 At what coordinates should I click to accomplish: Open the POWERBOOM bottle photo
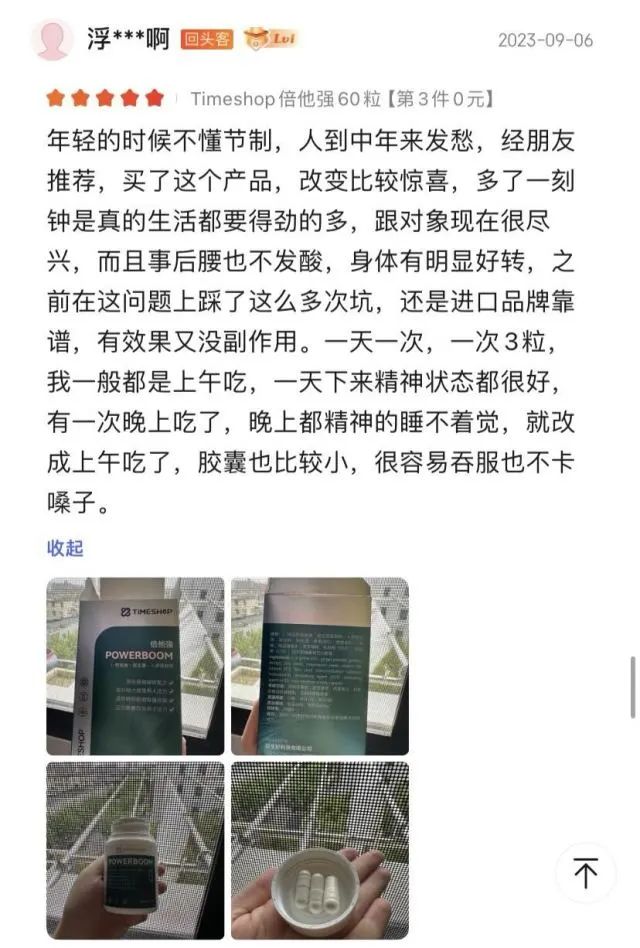[x=135, y=850]
